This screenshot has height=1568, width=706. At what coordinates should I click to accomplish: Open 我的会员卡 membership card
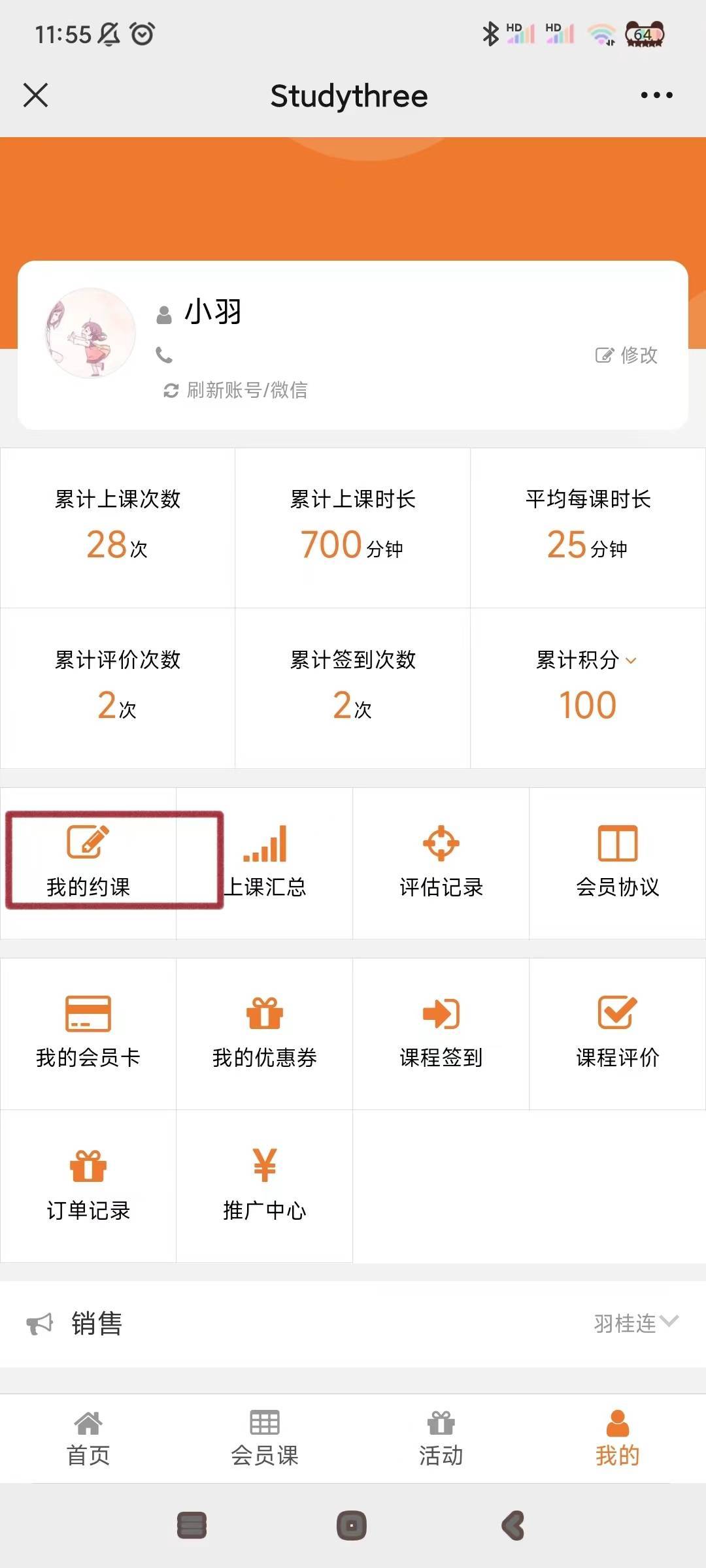point(88,1032)
